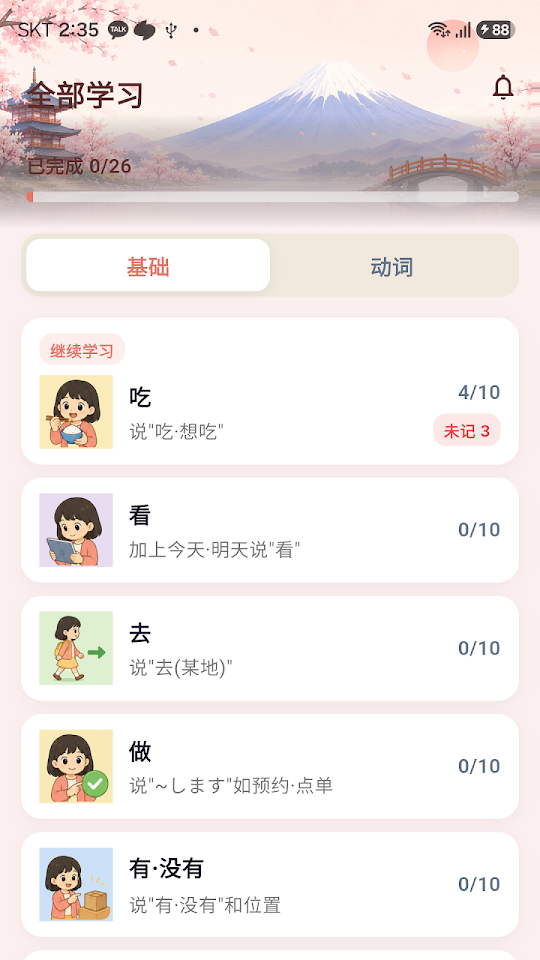
Task: Continue the 吃 lesson card
Action: 270,391
